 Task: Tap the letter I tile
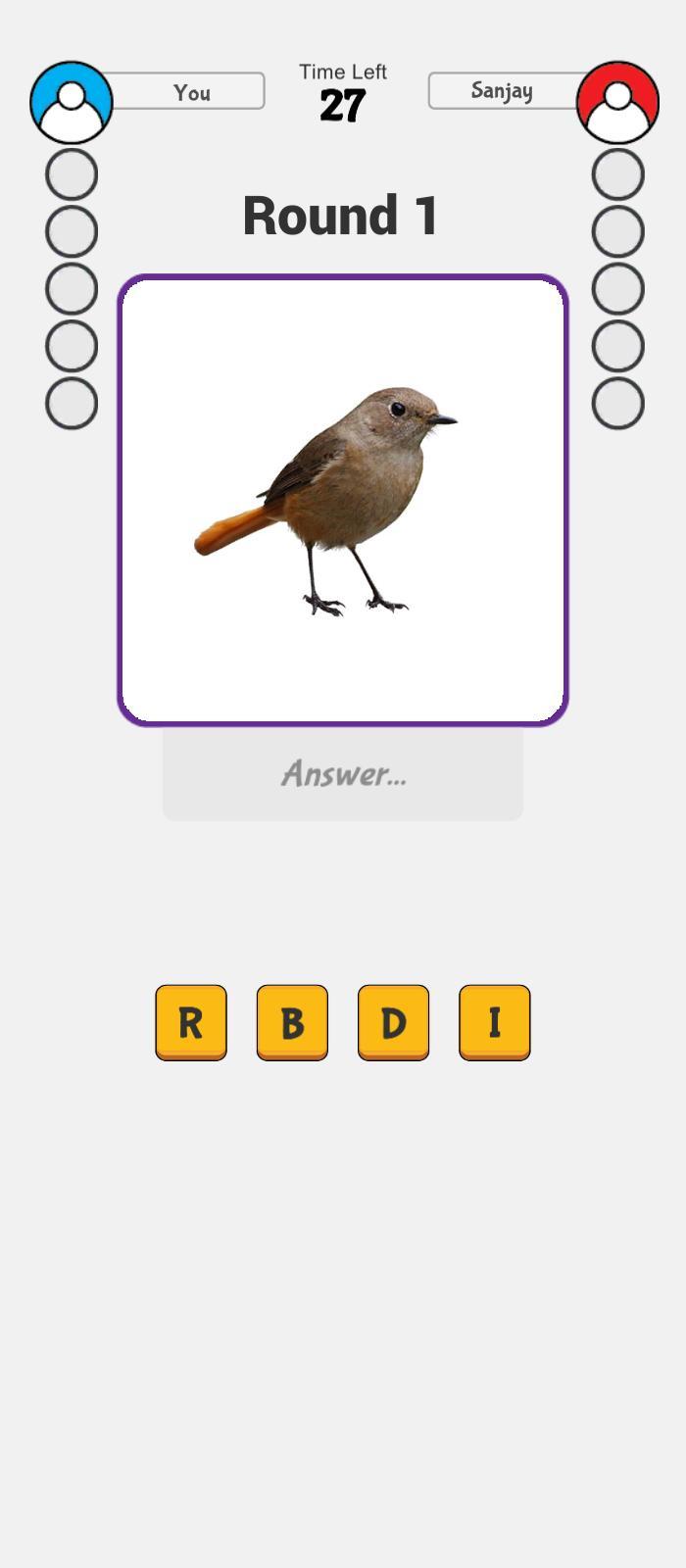click(x=494, y=1022)
